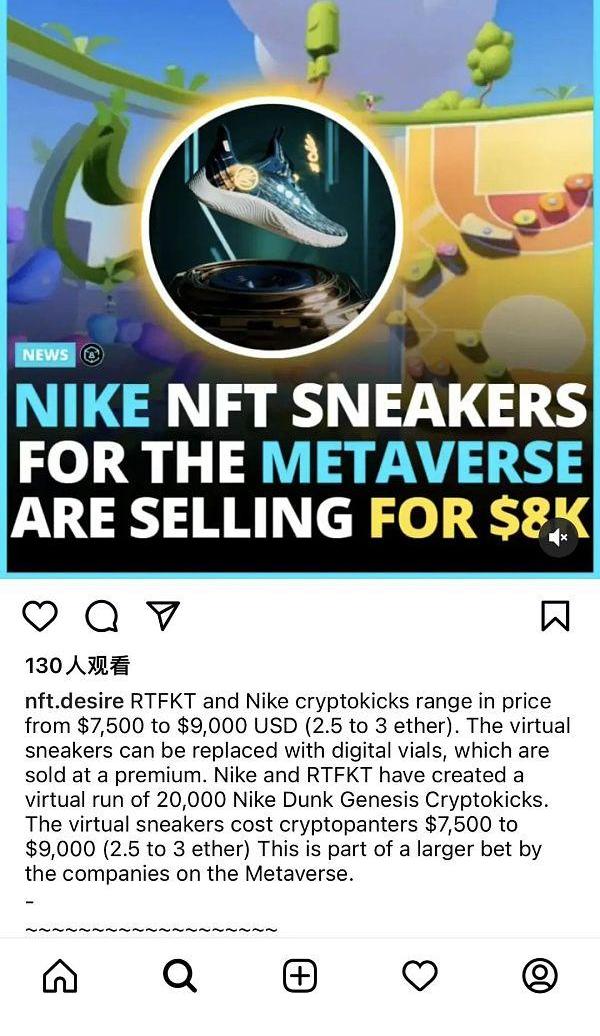Switch to the Search tab
The width and height of the screenshot is (600, 1036).
pyautogui.click(x=180, y=975)
